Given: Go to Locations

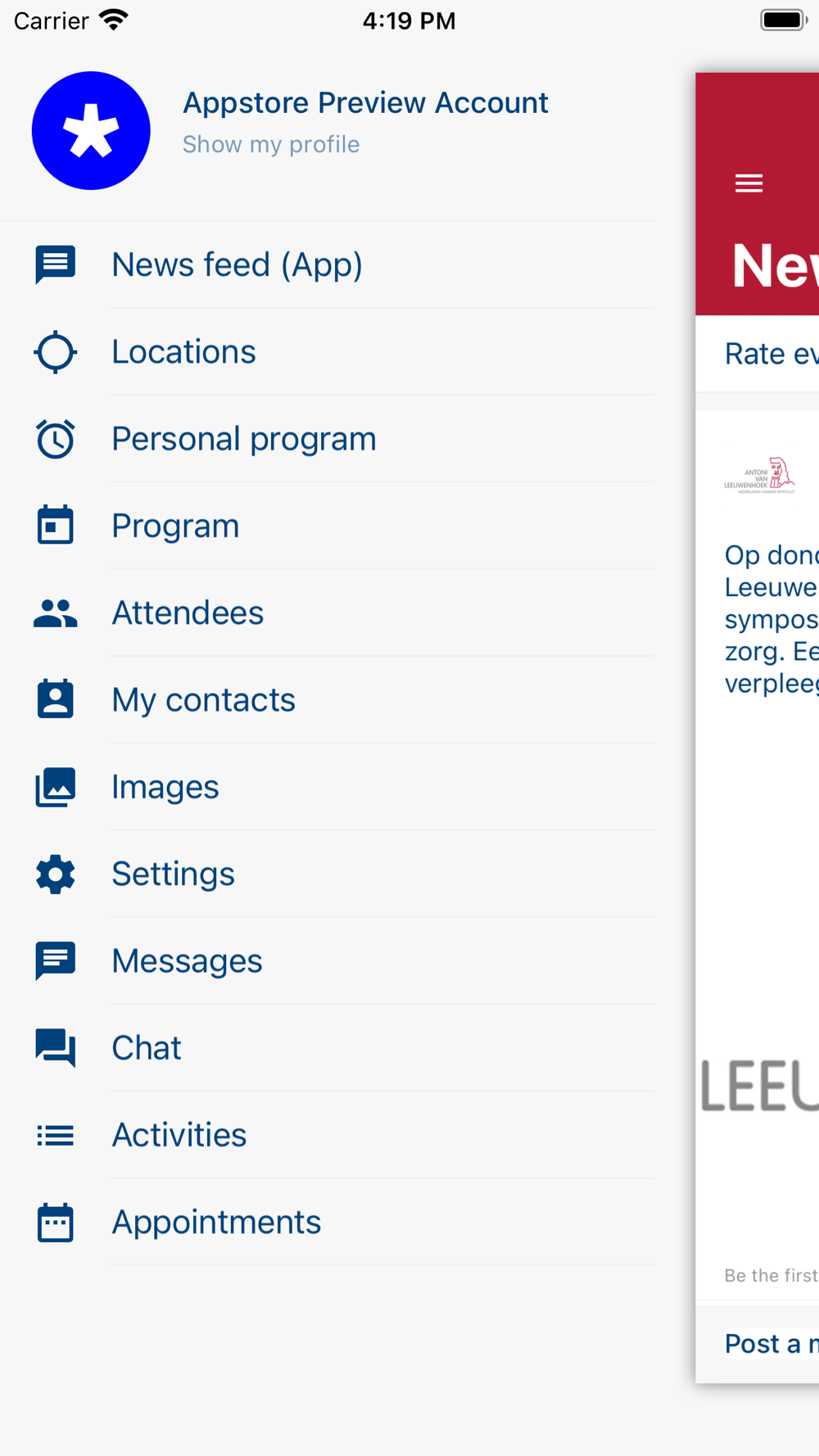Looking at the screenshot, I should [328, 352].
